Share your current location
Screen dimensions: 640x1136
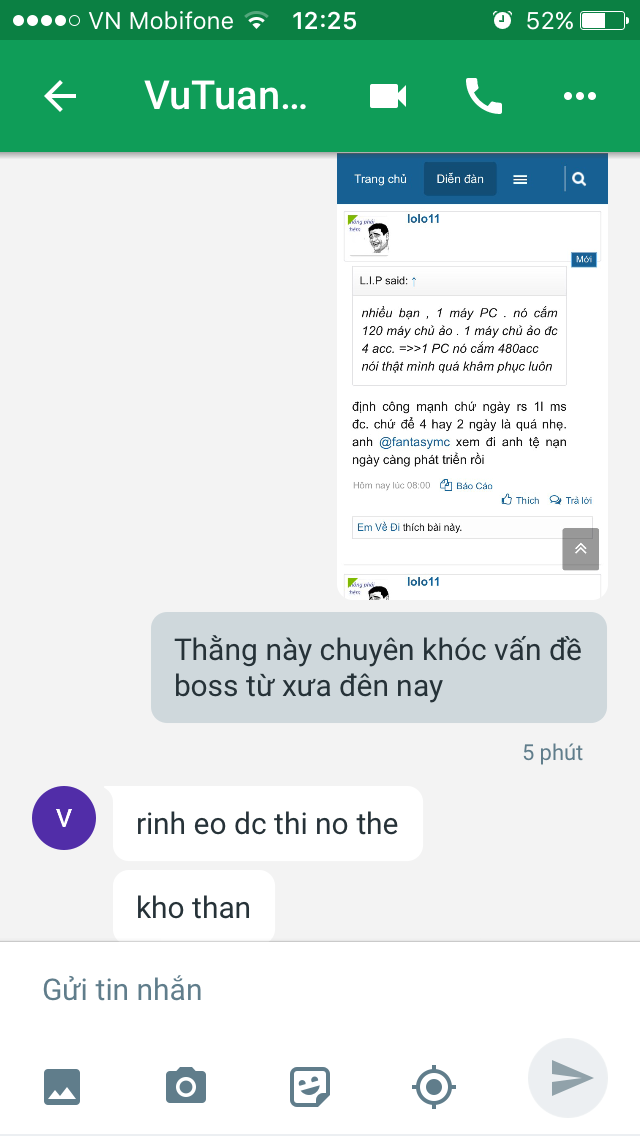point(434,1086)
